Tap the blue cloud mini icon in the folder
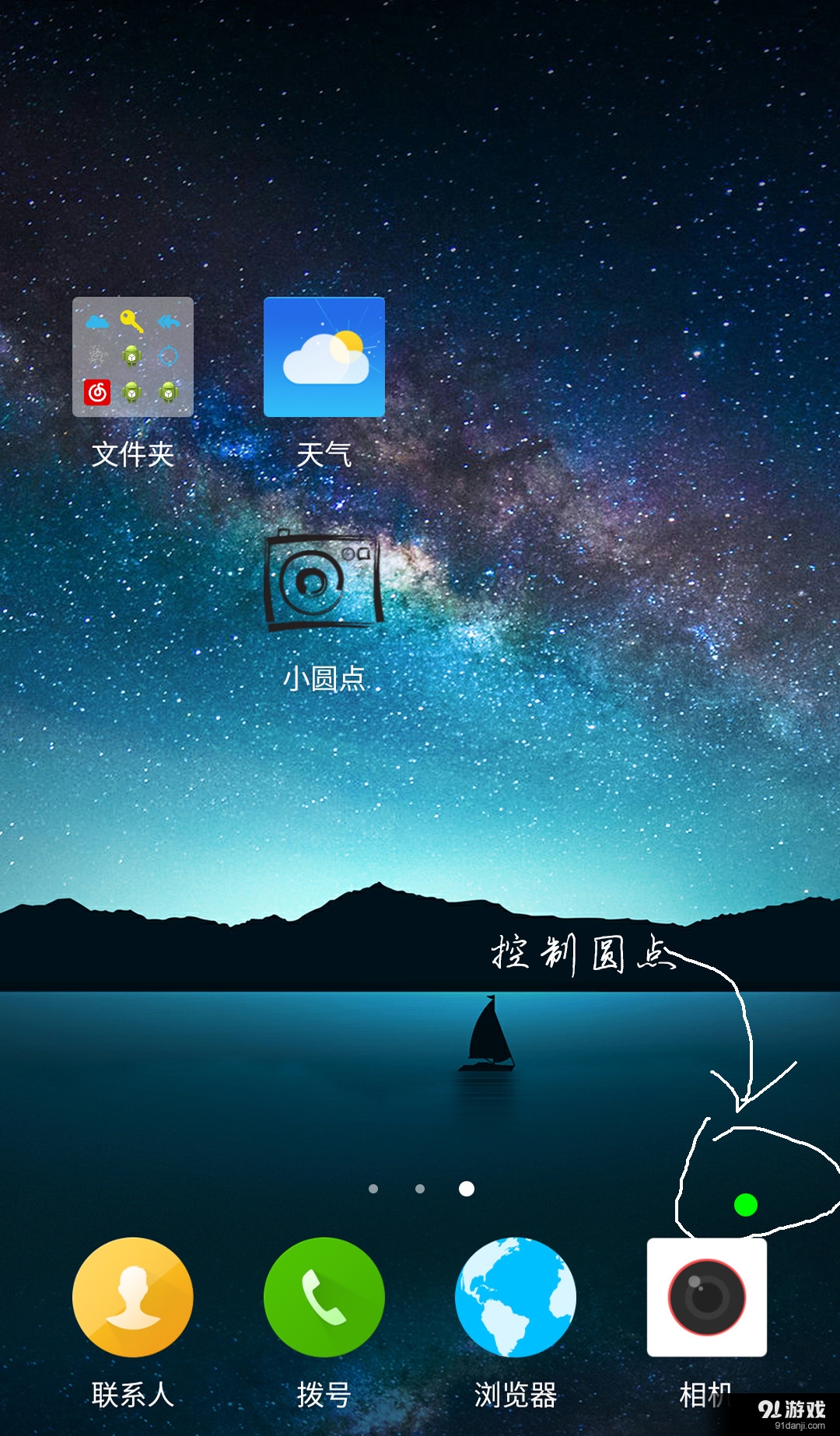This screenshot has height=1436, width=840. pos(98,320)
